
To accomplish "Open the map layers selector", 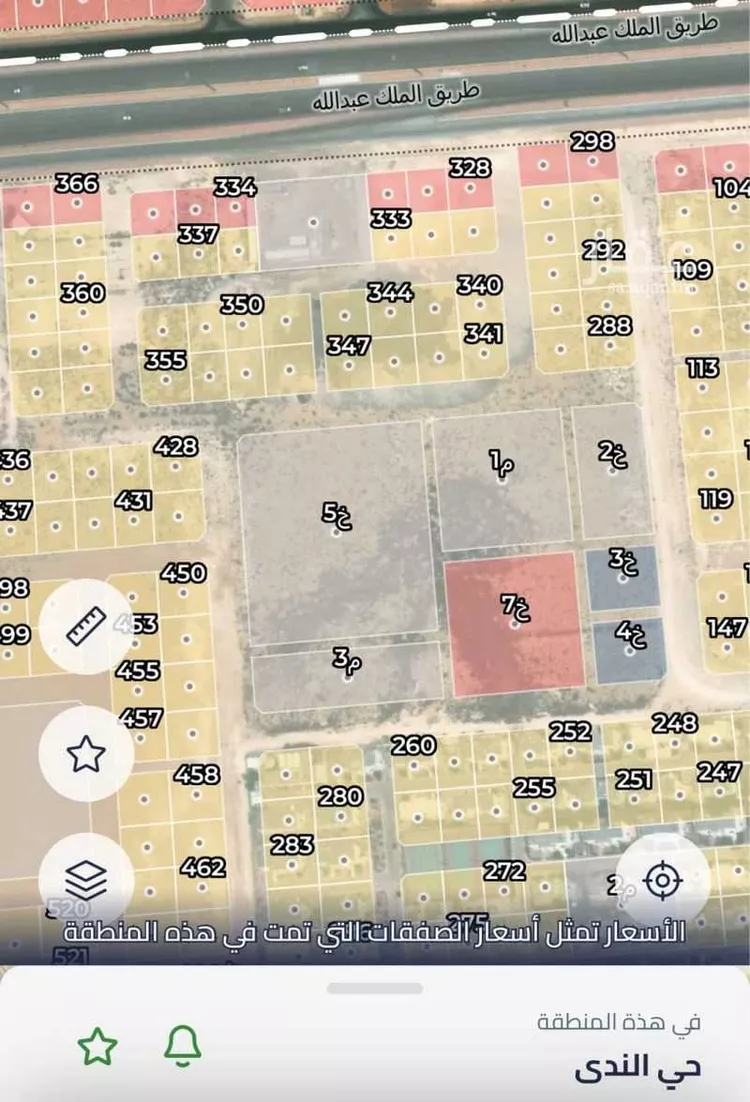I will pos(86,880).
